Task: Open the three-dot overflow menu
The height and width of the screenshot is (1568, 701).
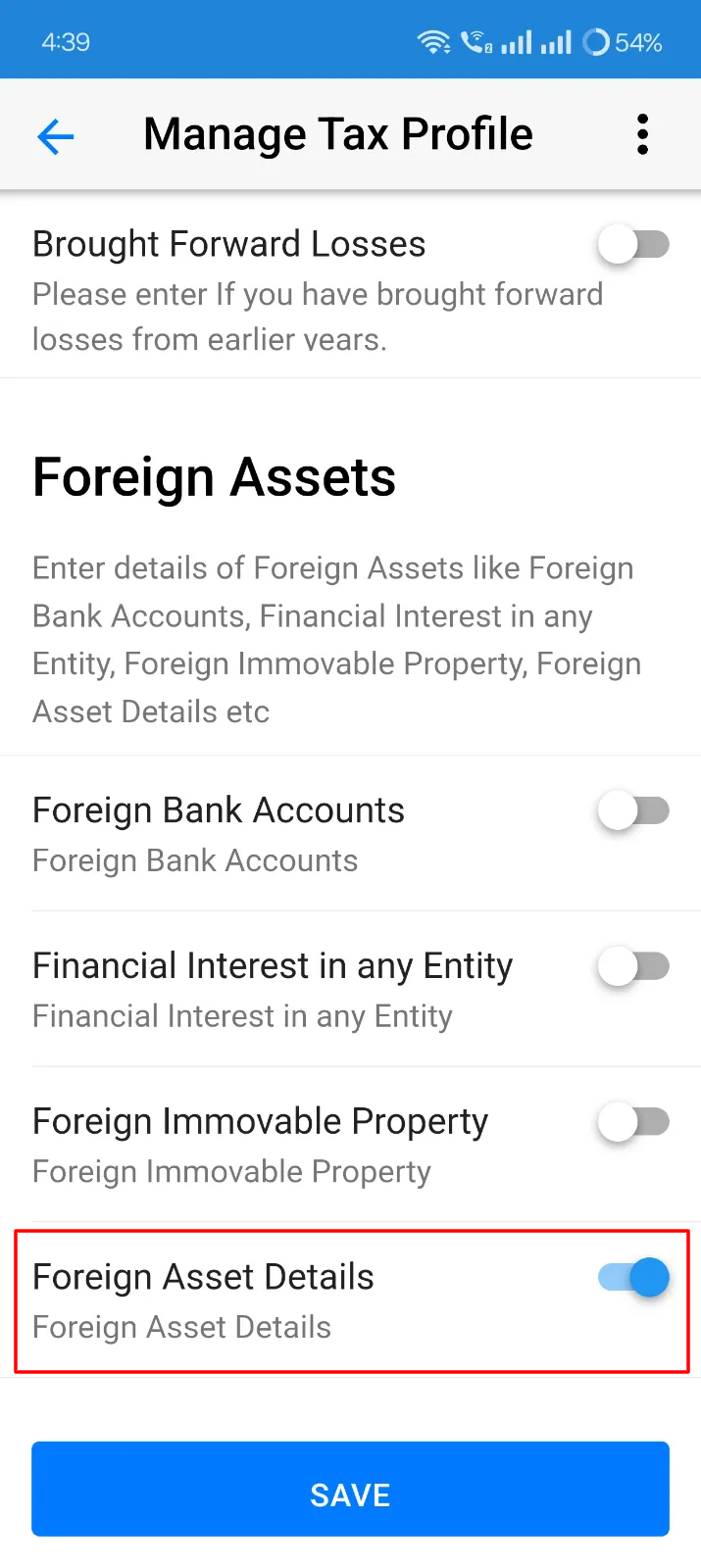Action: click(642, 134)
